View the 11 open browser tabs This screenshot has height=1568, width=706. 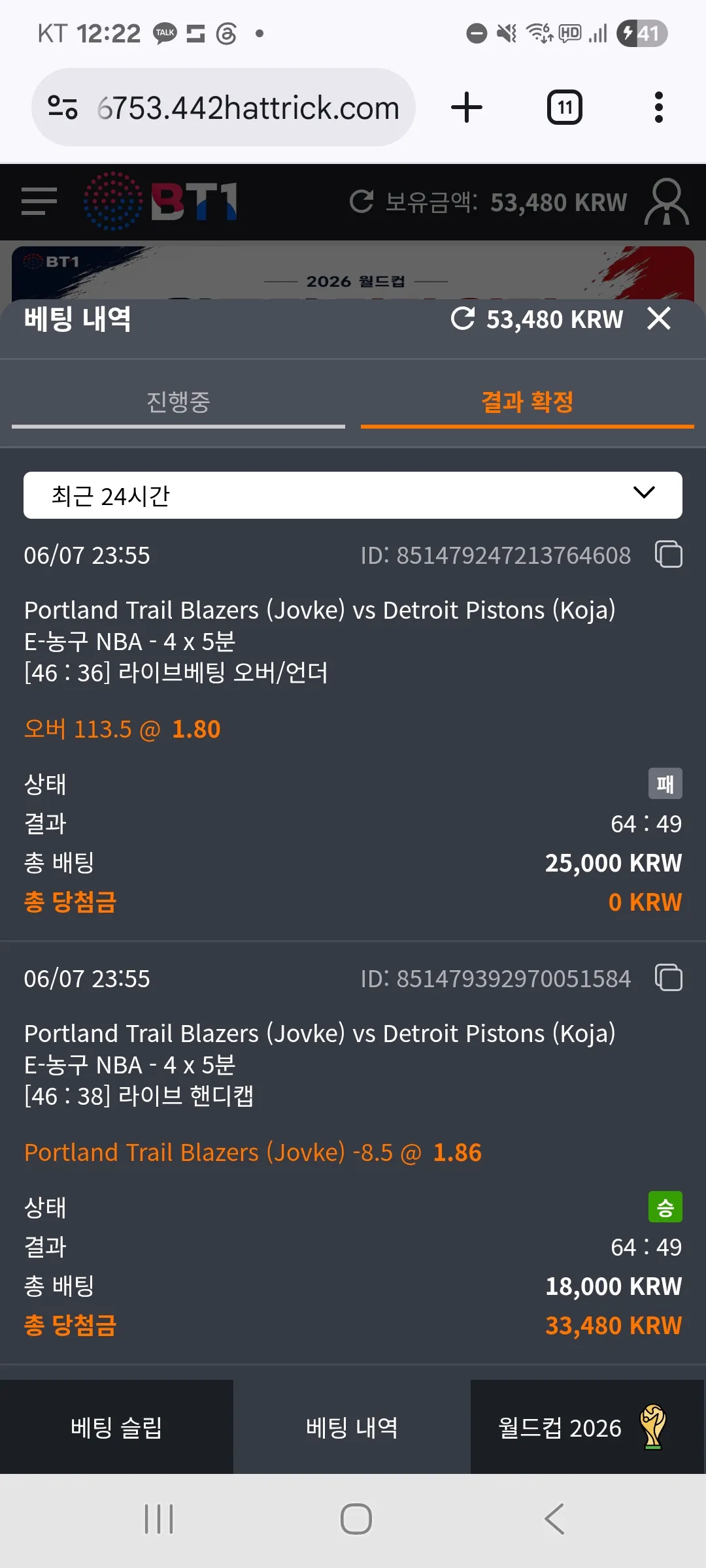[564, 108]
